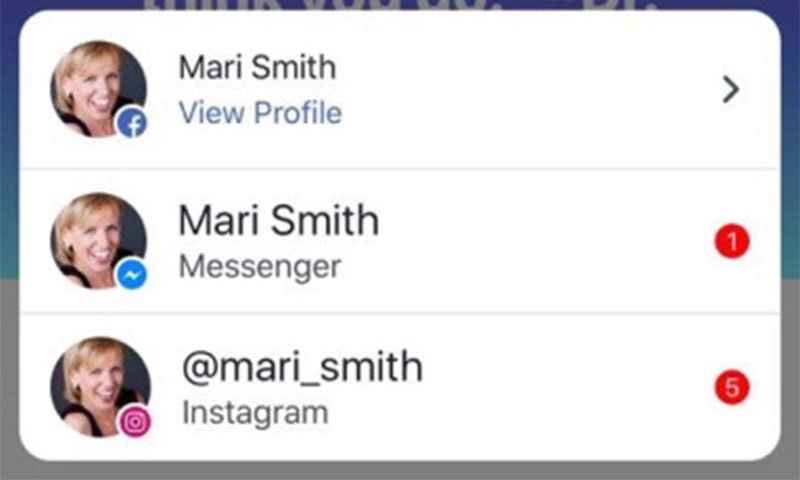Open Mari Smith's View Profile row
Screen dimensions: 800x480
[x=400, y=90]
